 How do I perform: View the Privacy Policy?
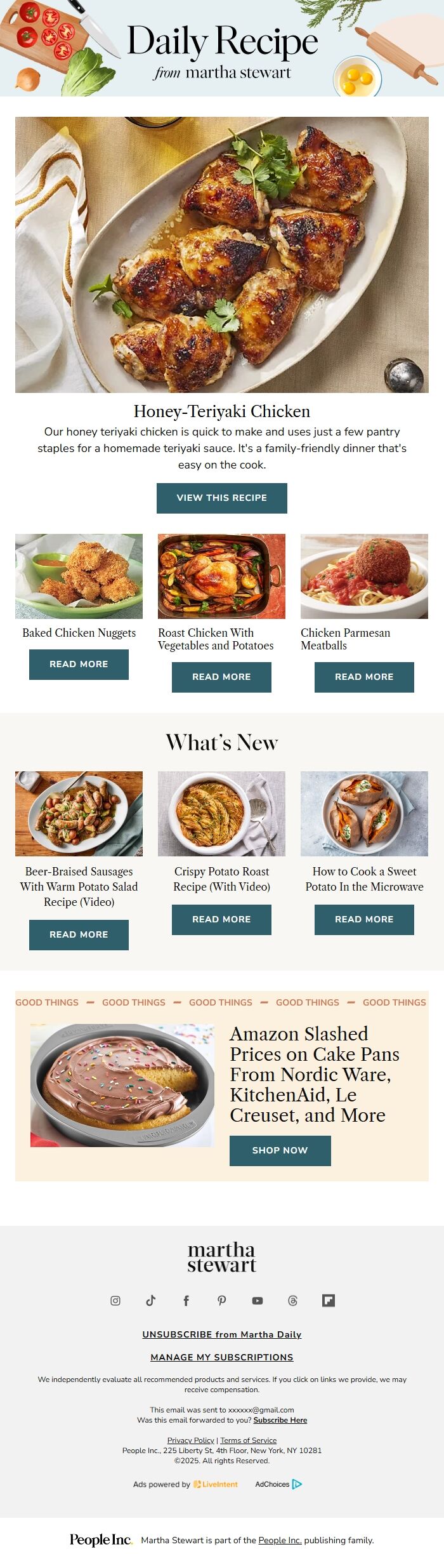pos(190,1440)
